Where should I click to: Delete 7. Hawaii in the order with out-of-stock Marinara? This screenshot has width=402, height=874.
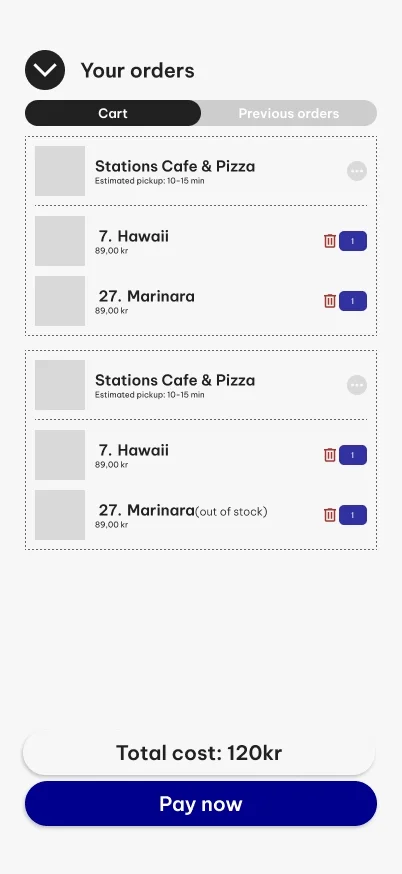click(330, 455)
